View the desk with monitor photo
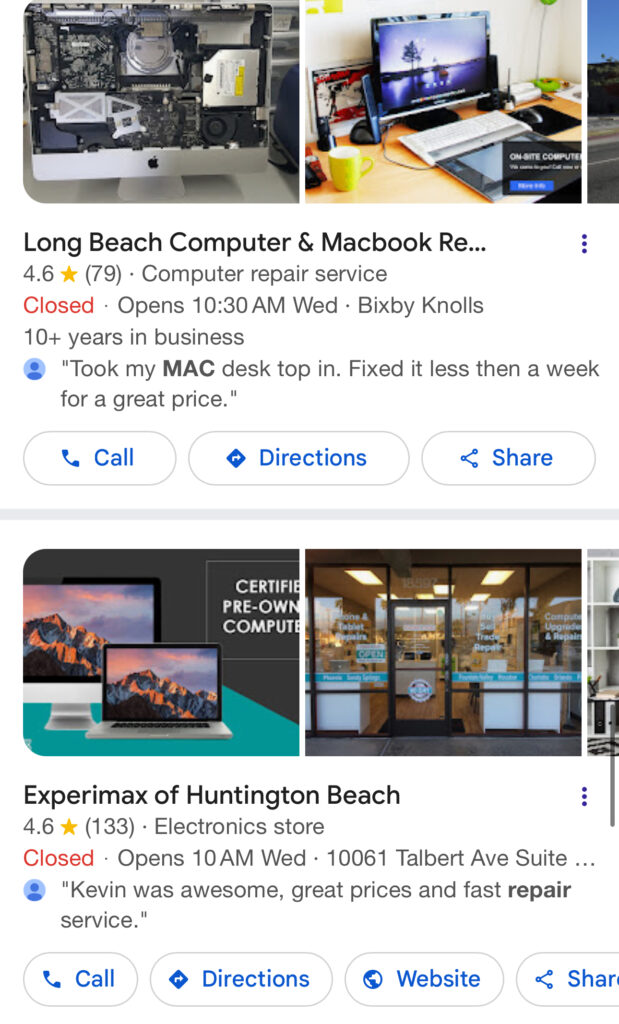 tap(443, 101)
